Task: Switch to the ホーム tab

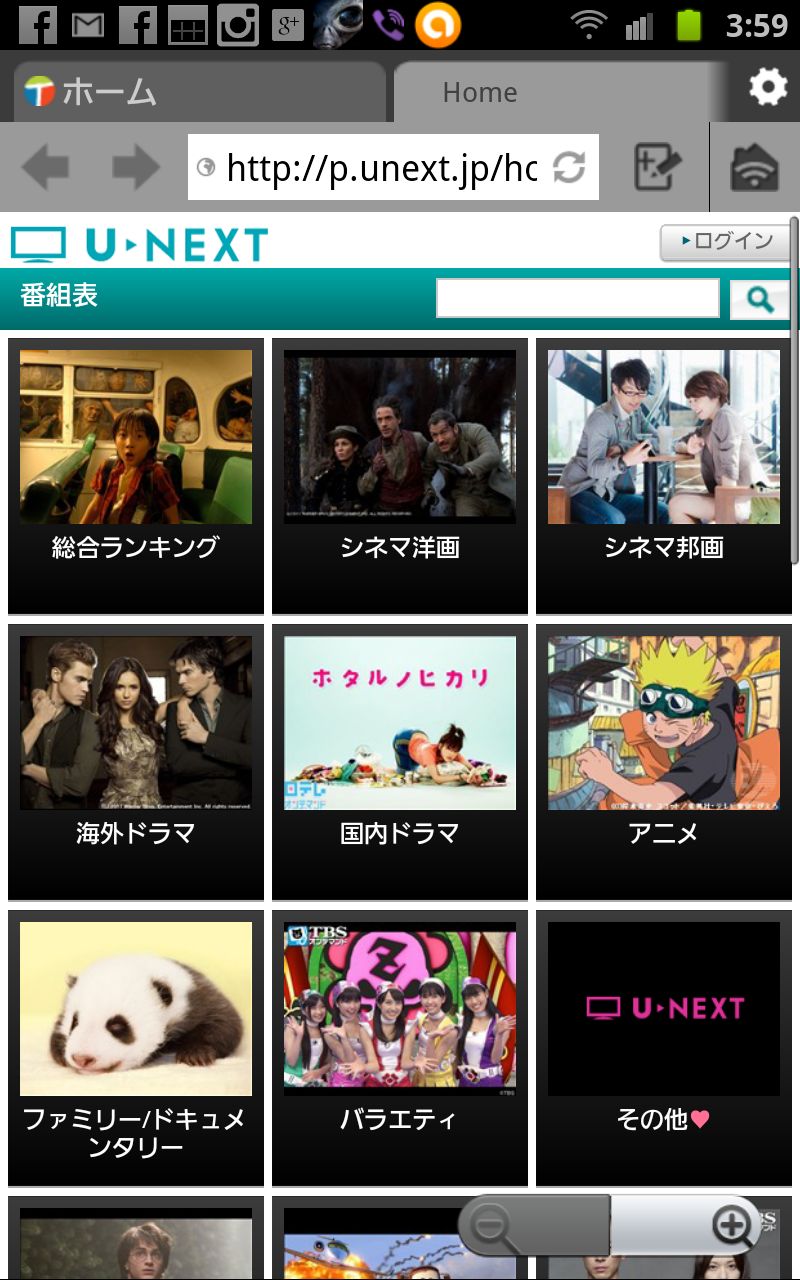Action: tap(200, 93)
